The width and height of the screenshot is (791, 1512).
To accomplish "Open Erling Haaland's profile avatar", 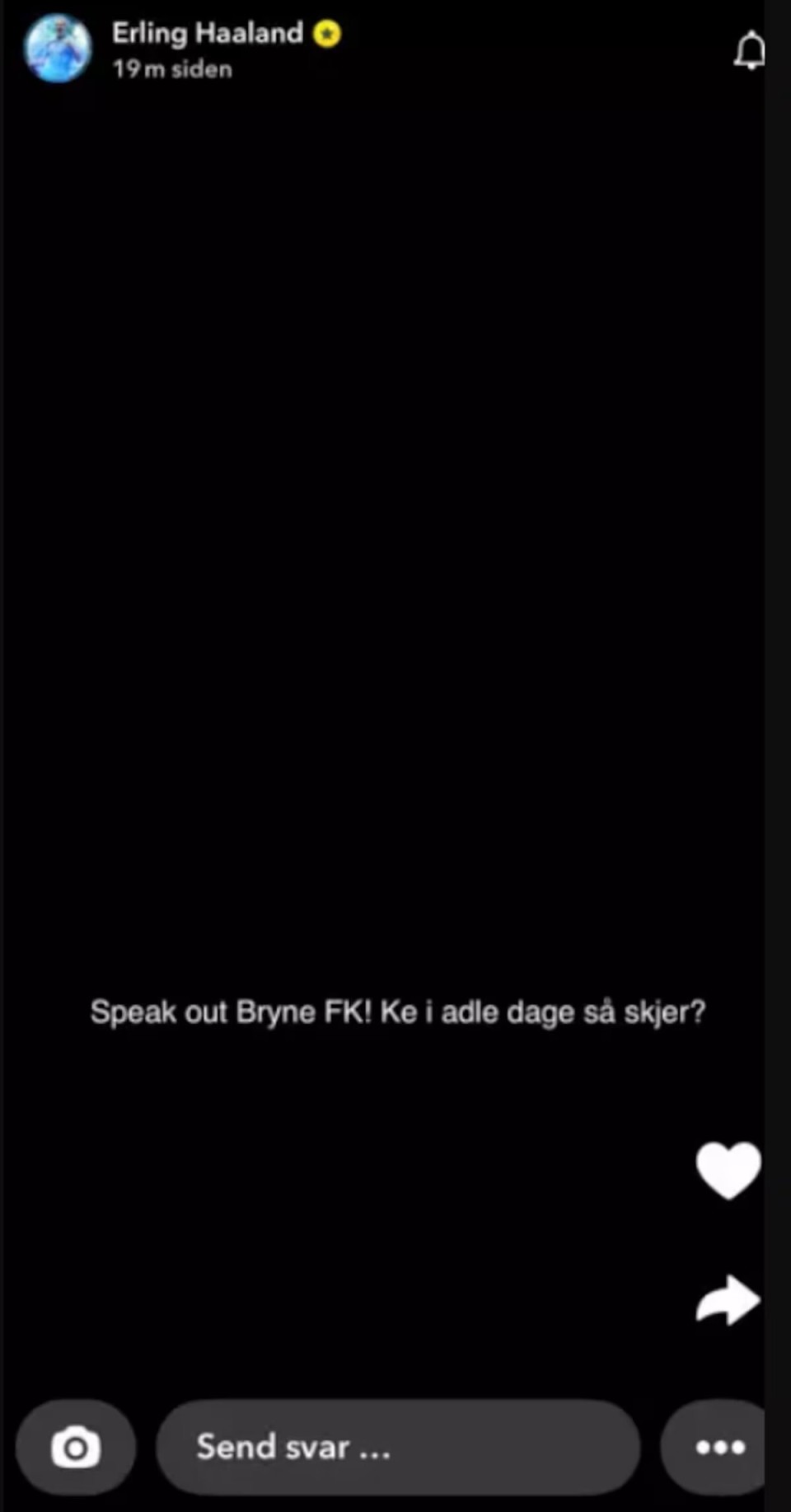I will (58, 49).
